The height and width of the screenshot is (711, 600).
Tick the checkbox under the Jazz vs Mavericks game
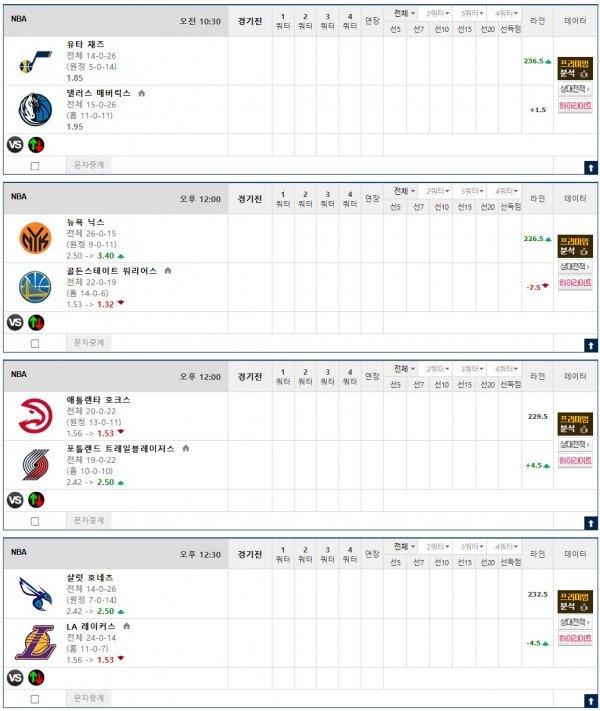point(35,165)
